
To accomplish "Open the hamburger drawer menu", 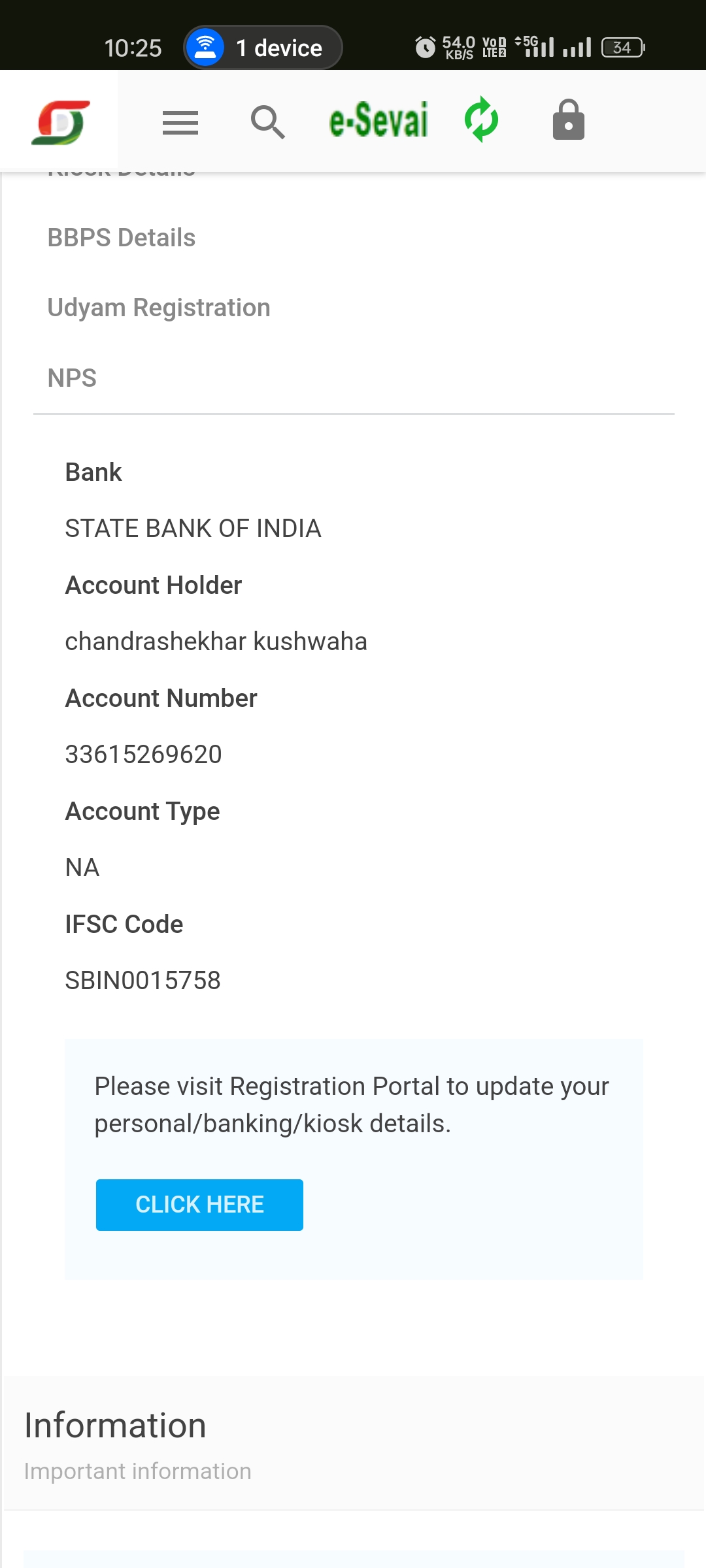I will (180, 122).
